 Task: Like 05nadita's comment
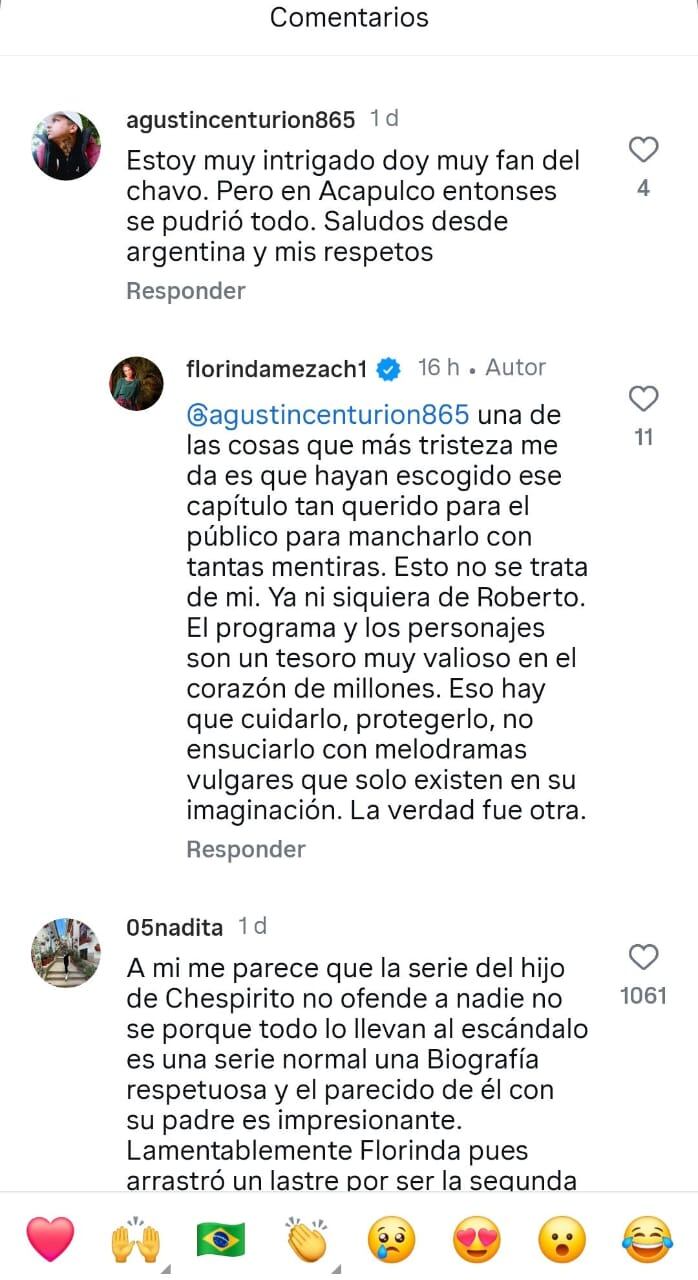[643, 958]
